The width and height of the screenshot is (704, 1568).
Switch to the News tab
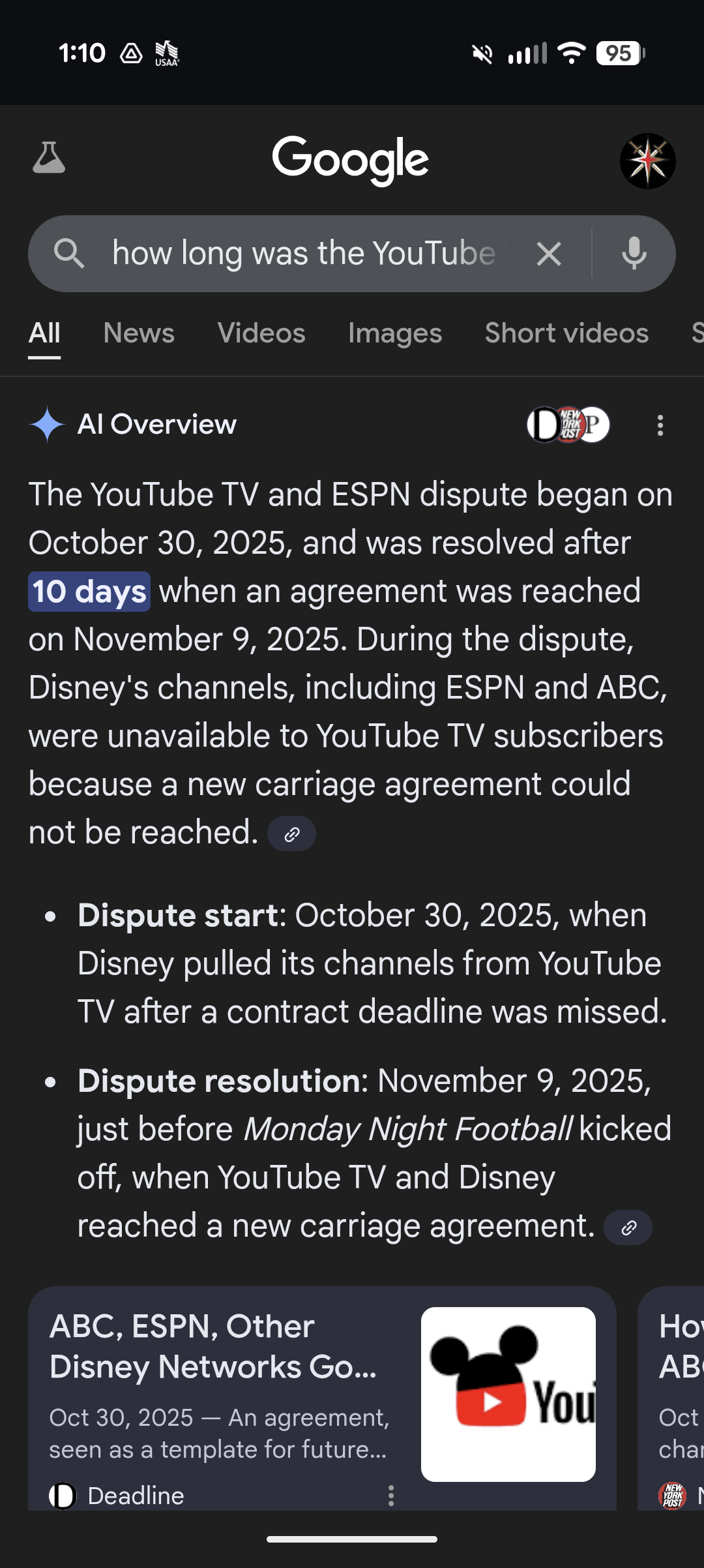[139, 333]
